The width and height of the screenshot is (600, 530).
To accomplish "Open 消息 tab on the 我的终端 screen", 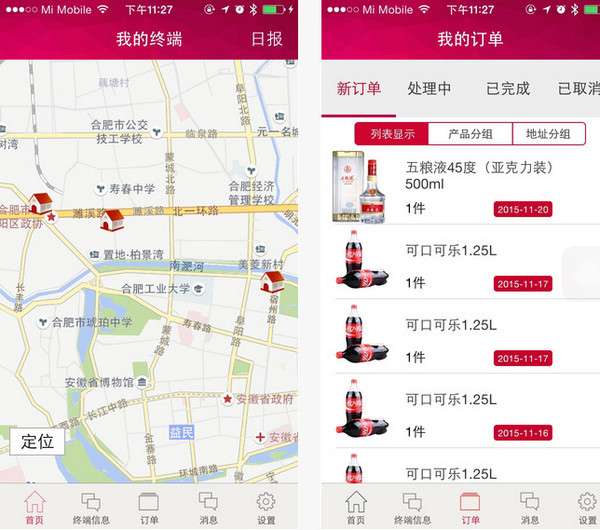I will point(208,508).
